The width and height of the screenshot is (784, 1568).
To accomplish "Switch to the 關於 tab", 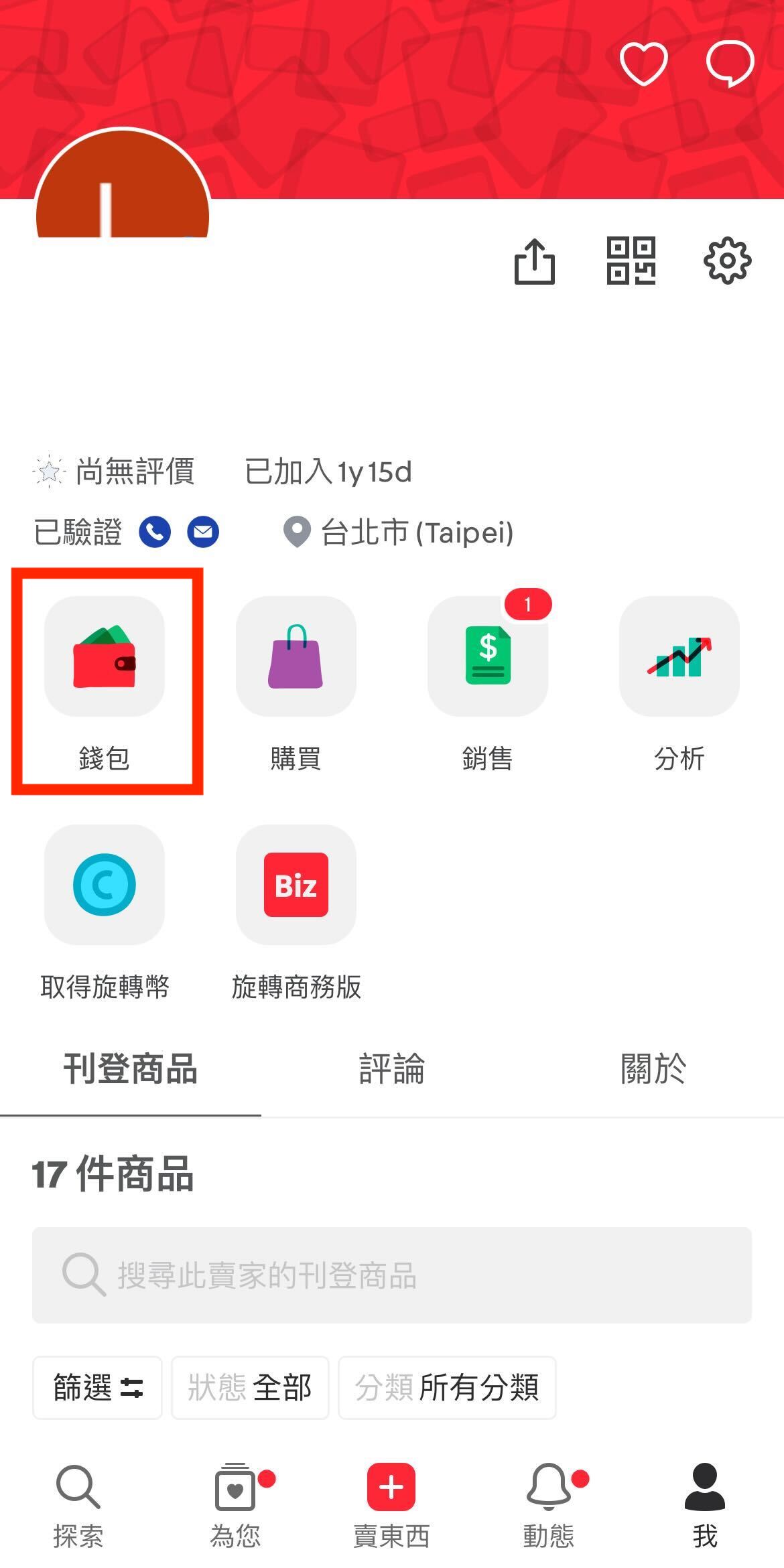I will (653, 1068).
